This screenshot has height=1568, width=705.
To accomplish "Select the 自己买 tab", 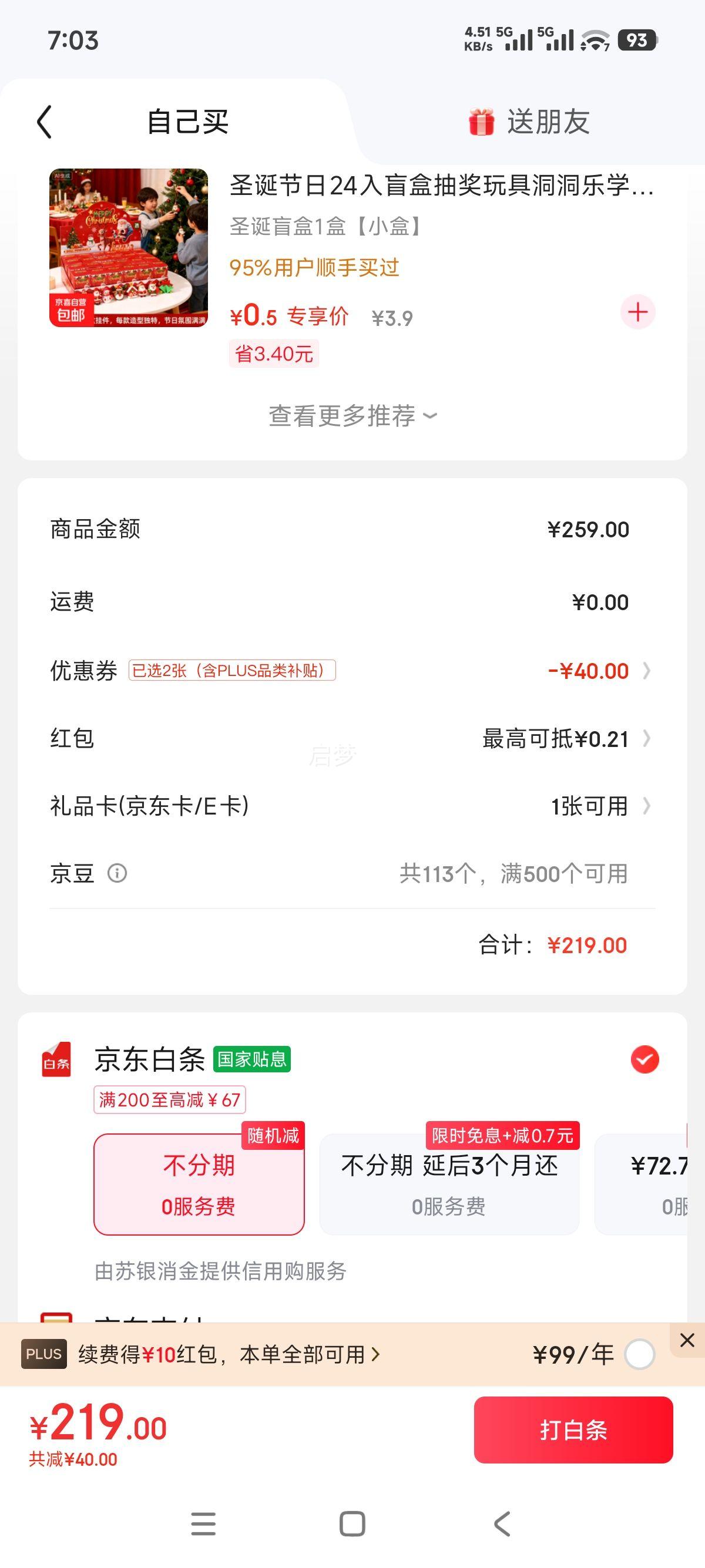I will [187, 122].
